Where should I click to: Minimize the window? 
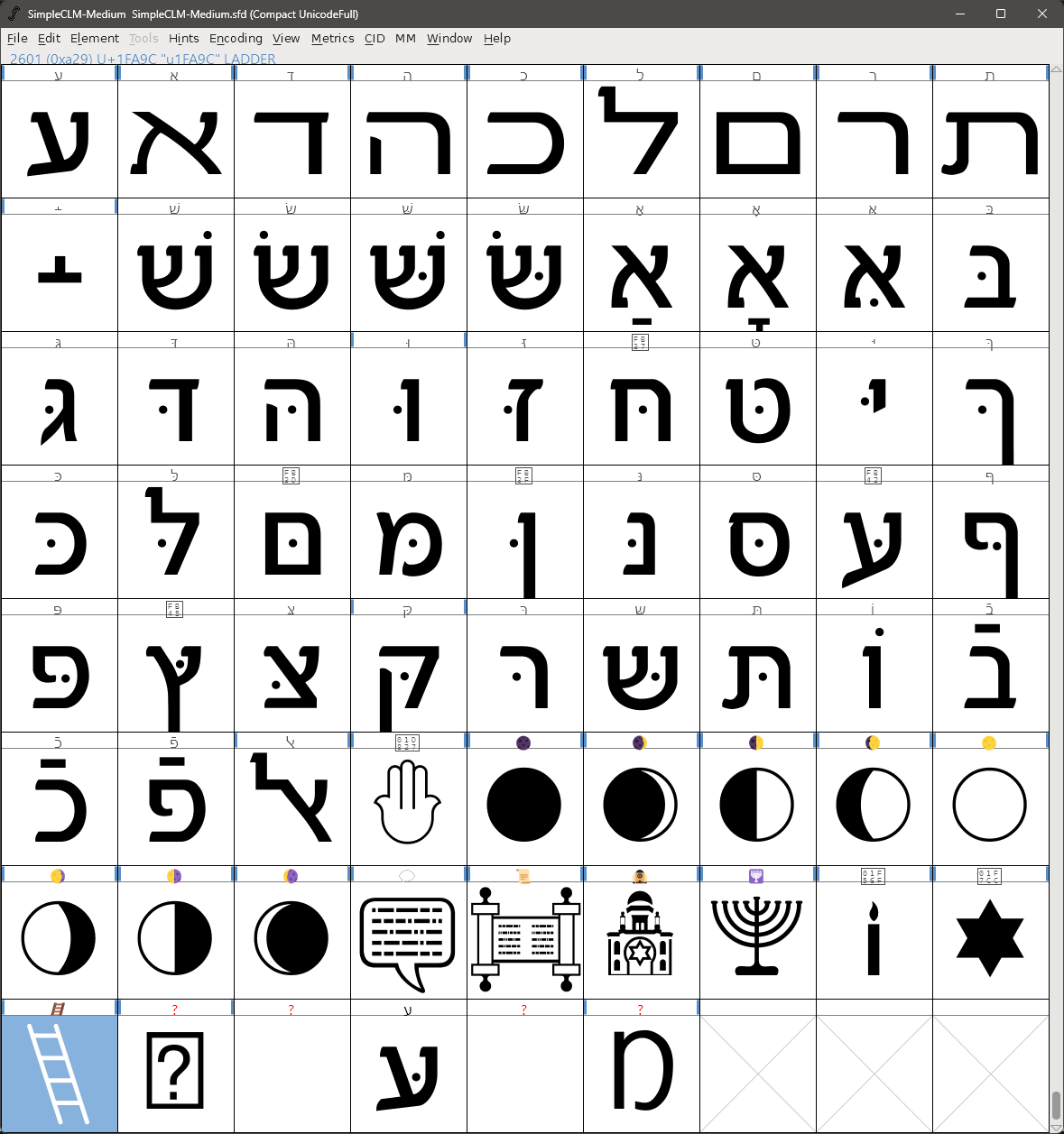[x=959, y=14]
